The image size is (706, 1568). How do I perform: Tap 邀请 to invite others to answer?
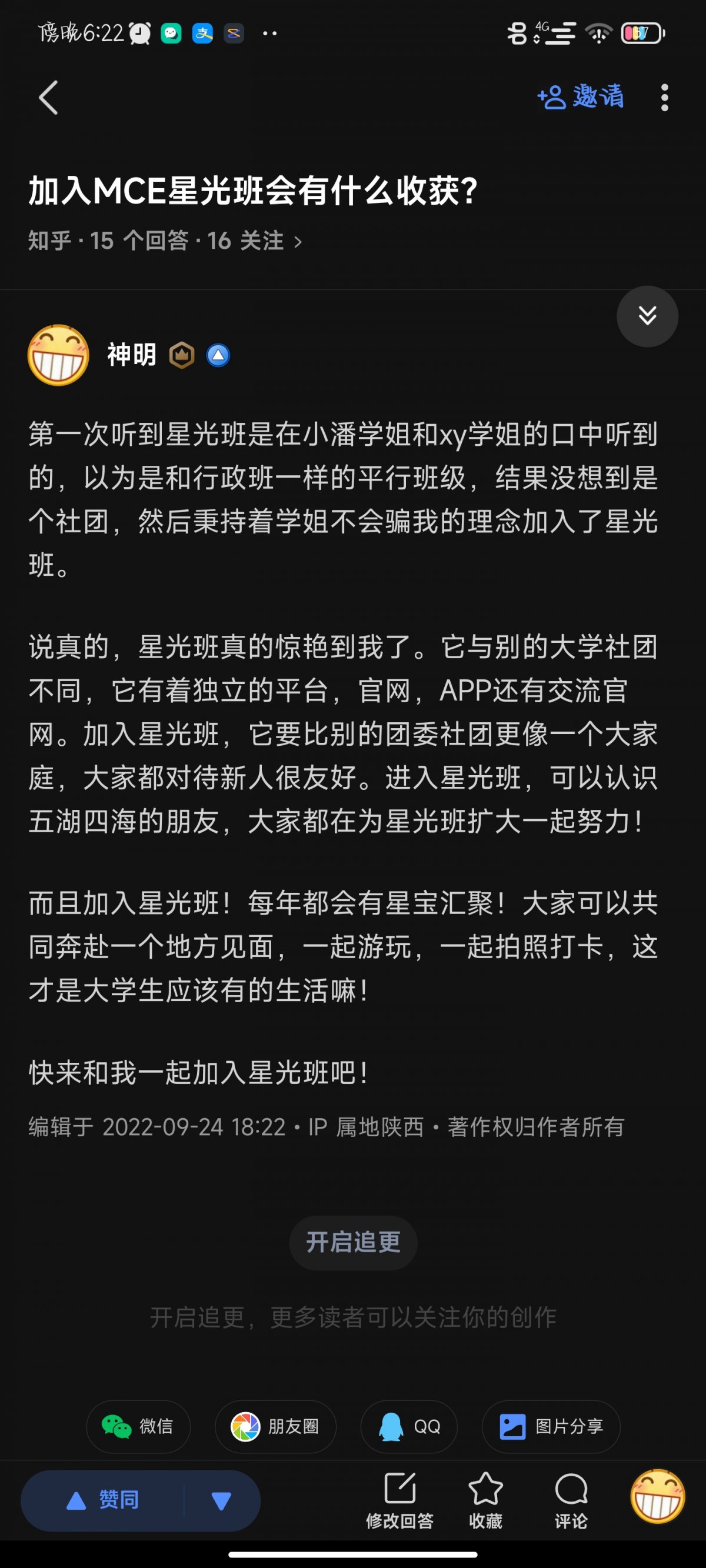(581, 97)
